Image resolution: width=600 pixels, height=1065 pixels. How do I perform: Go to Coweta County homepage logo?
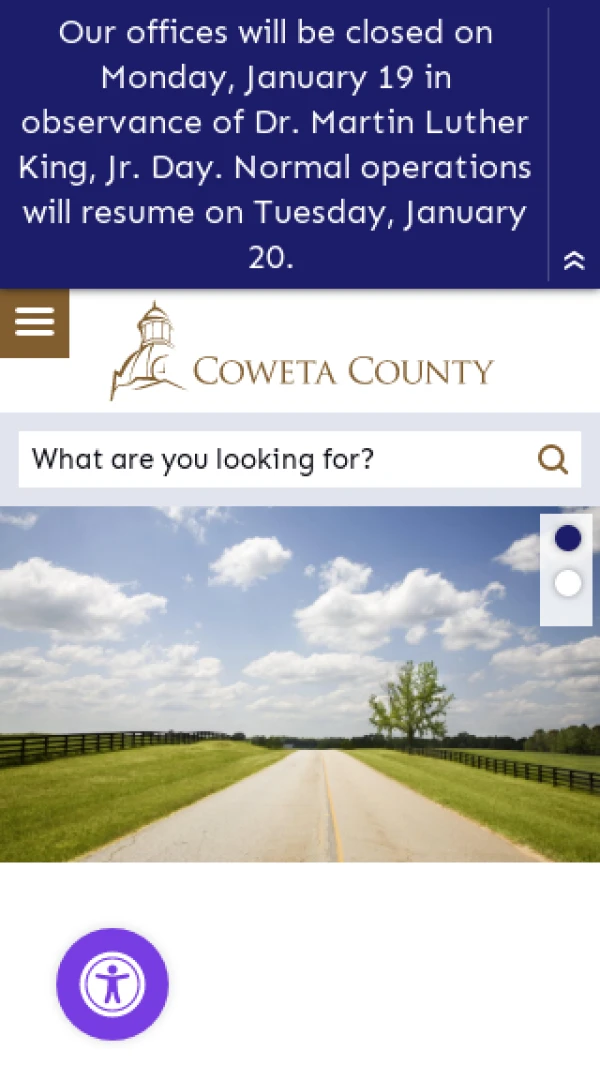click(301, 352)
